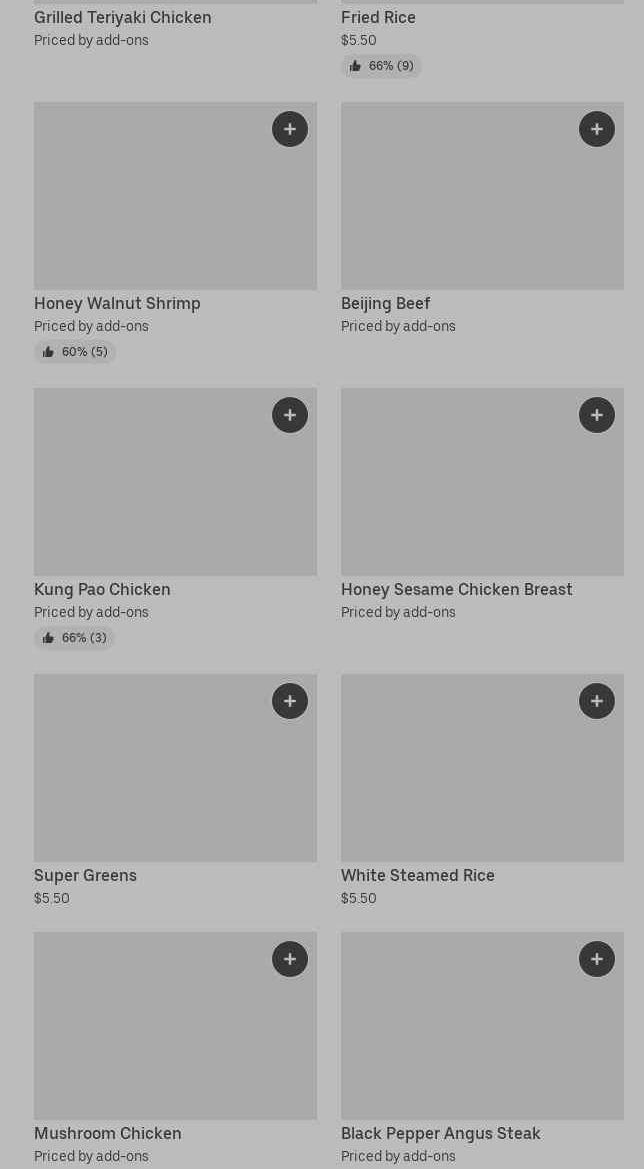Open the Grilled Teriyaki Chicken item

[123, 17]
